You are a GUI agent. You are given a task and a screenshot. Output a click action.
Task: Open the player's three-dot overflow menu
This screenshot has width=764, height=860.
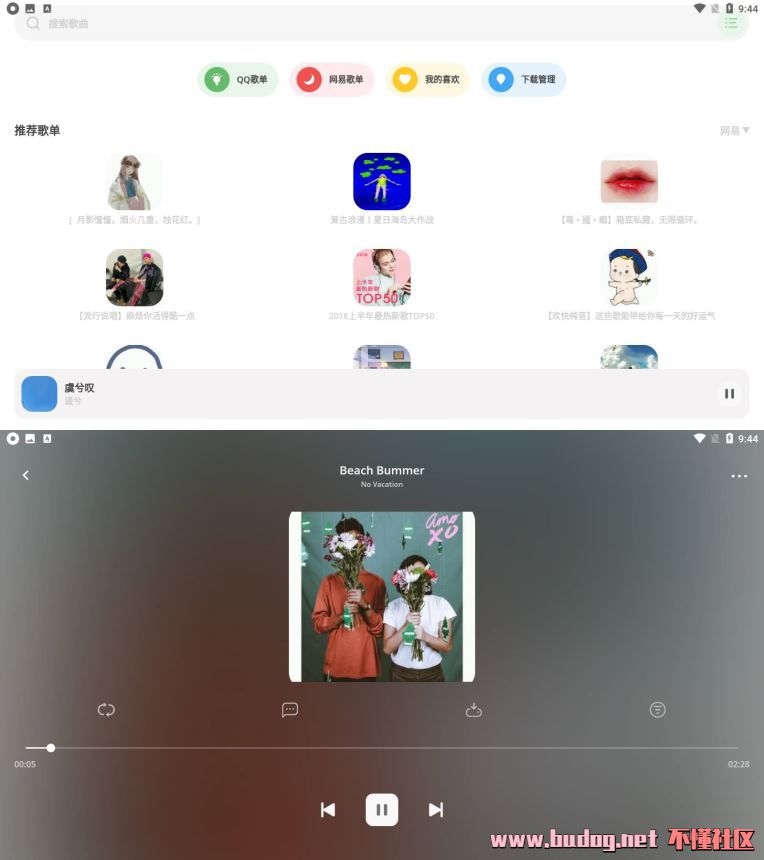click(739, 476)
